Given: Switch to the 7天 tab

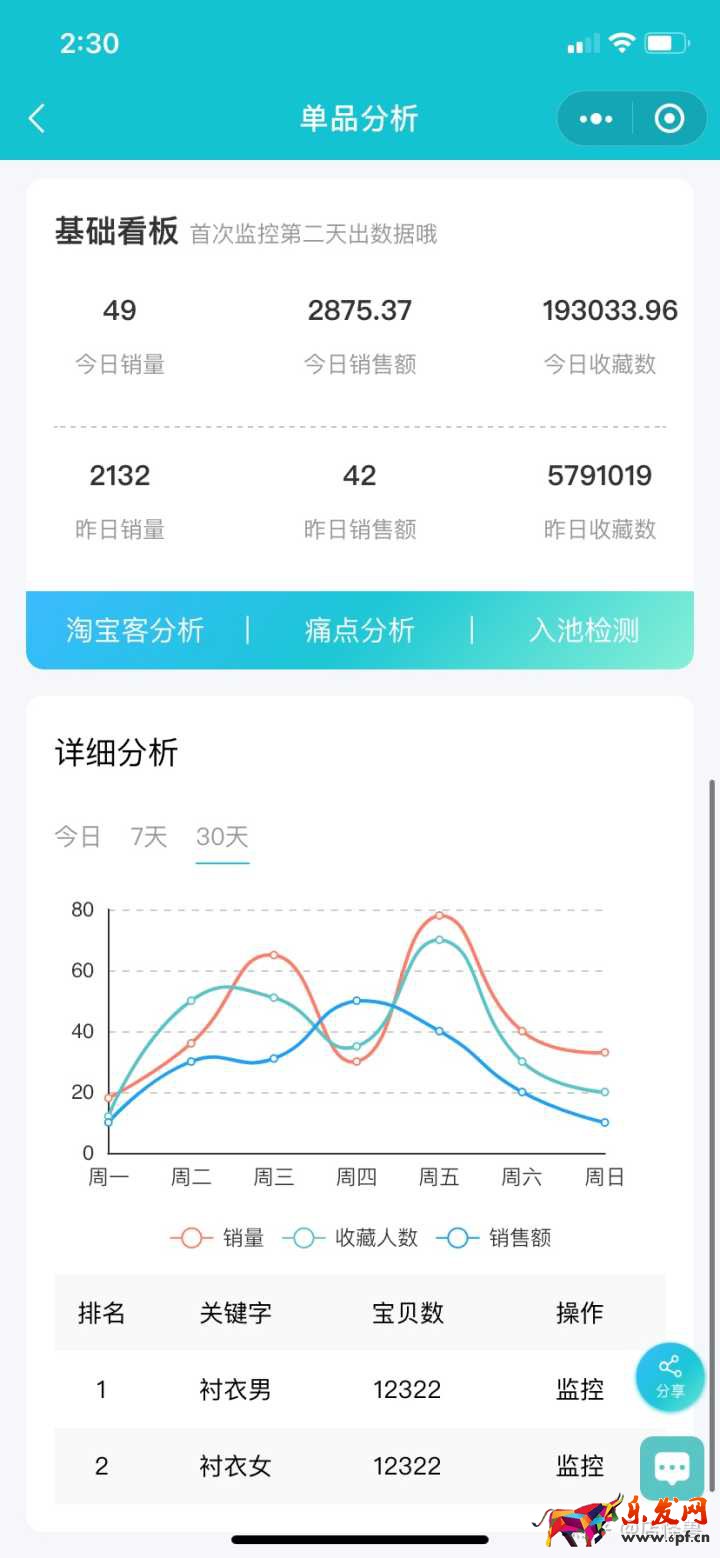Looking at the screenshot, I should (149, 836).
